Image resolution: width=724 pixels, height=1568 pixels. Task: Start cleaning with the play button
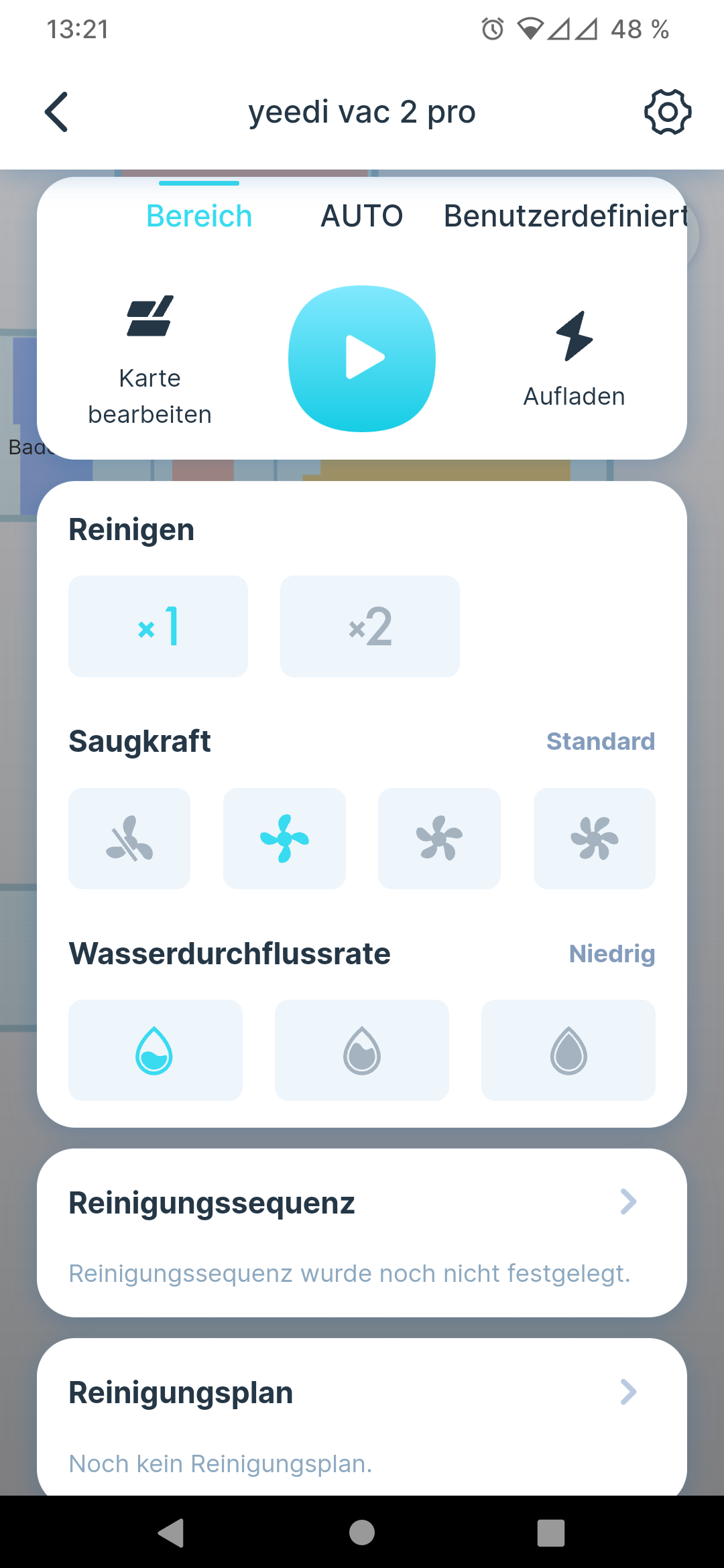coord(362,358)
